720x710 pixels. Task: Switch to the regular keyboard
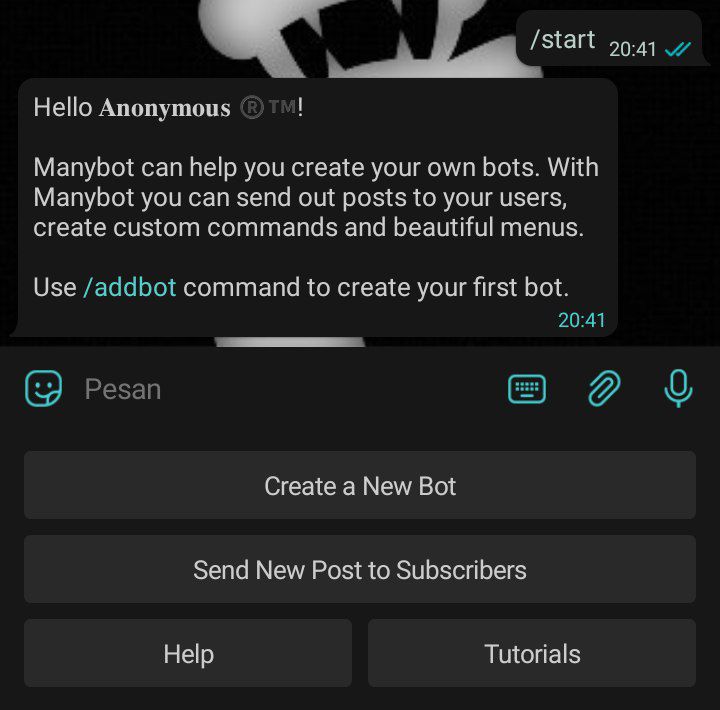tap(527, 389)
